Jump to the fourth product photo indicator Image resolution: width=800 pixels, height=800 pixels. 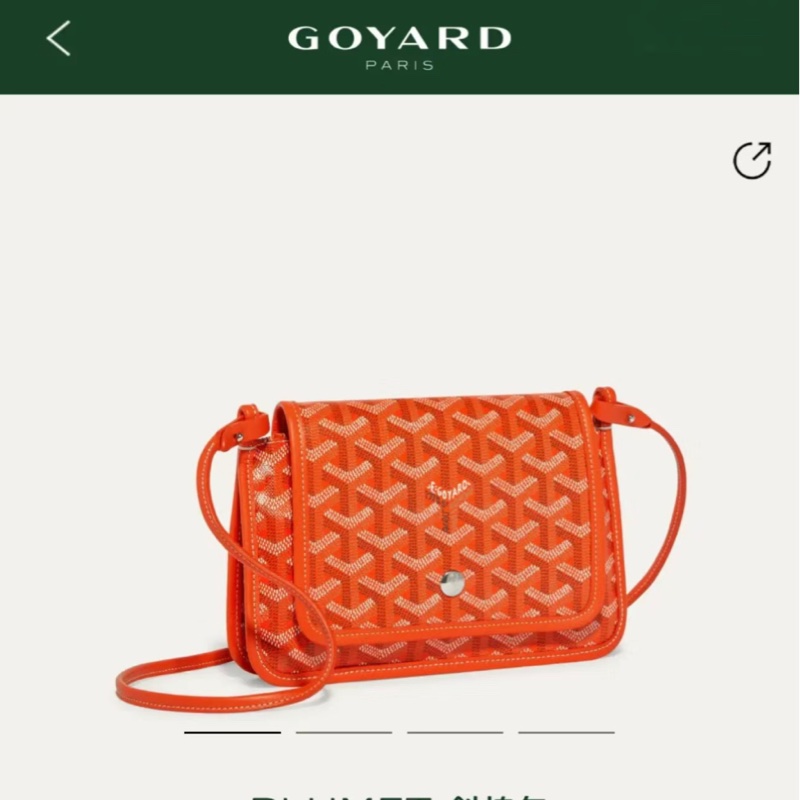click(x=566, y=732)
